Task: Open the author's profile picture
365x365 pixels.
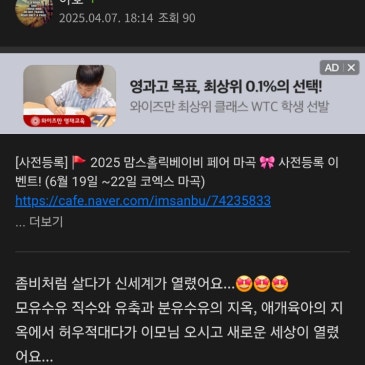Action: [x=34, y=12]
